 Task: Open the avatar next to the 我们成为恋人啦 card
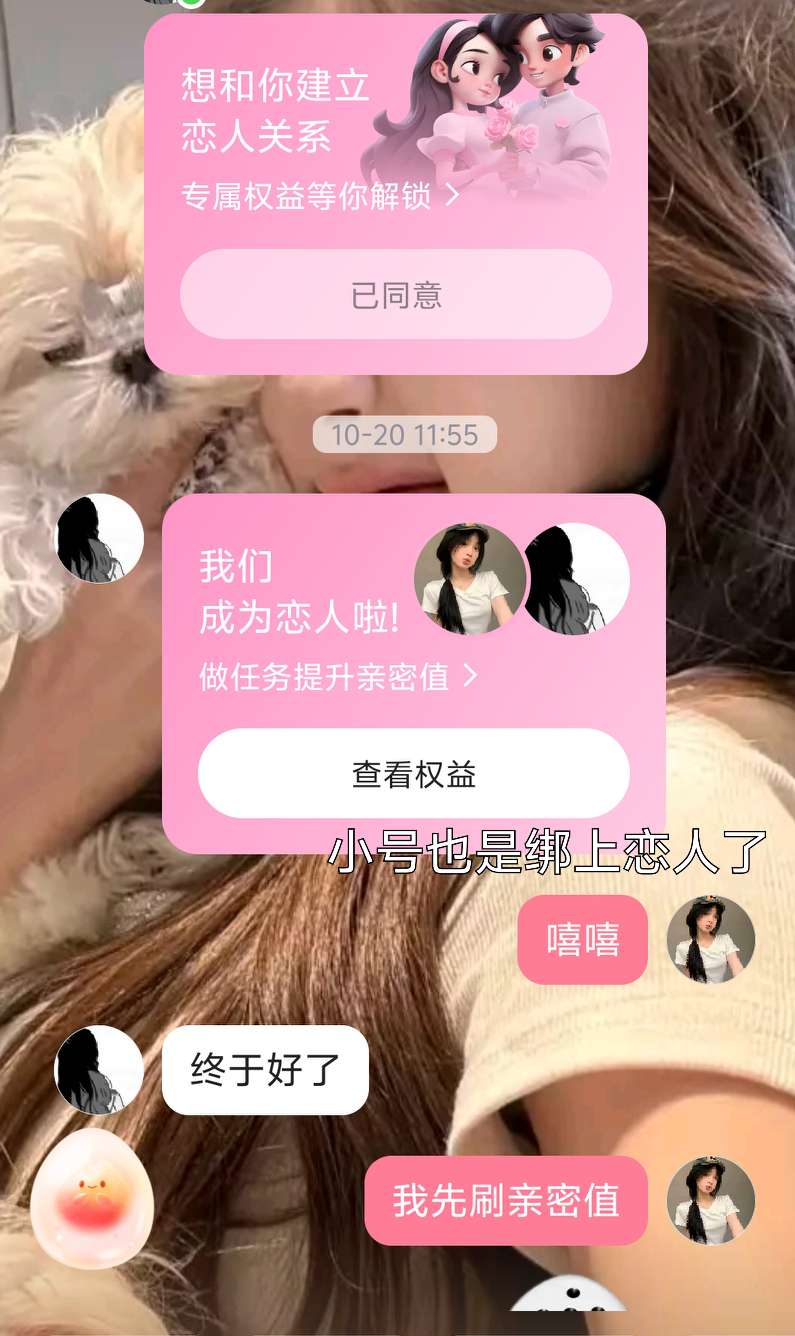[x=99, y=538]
